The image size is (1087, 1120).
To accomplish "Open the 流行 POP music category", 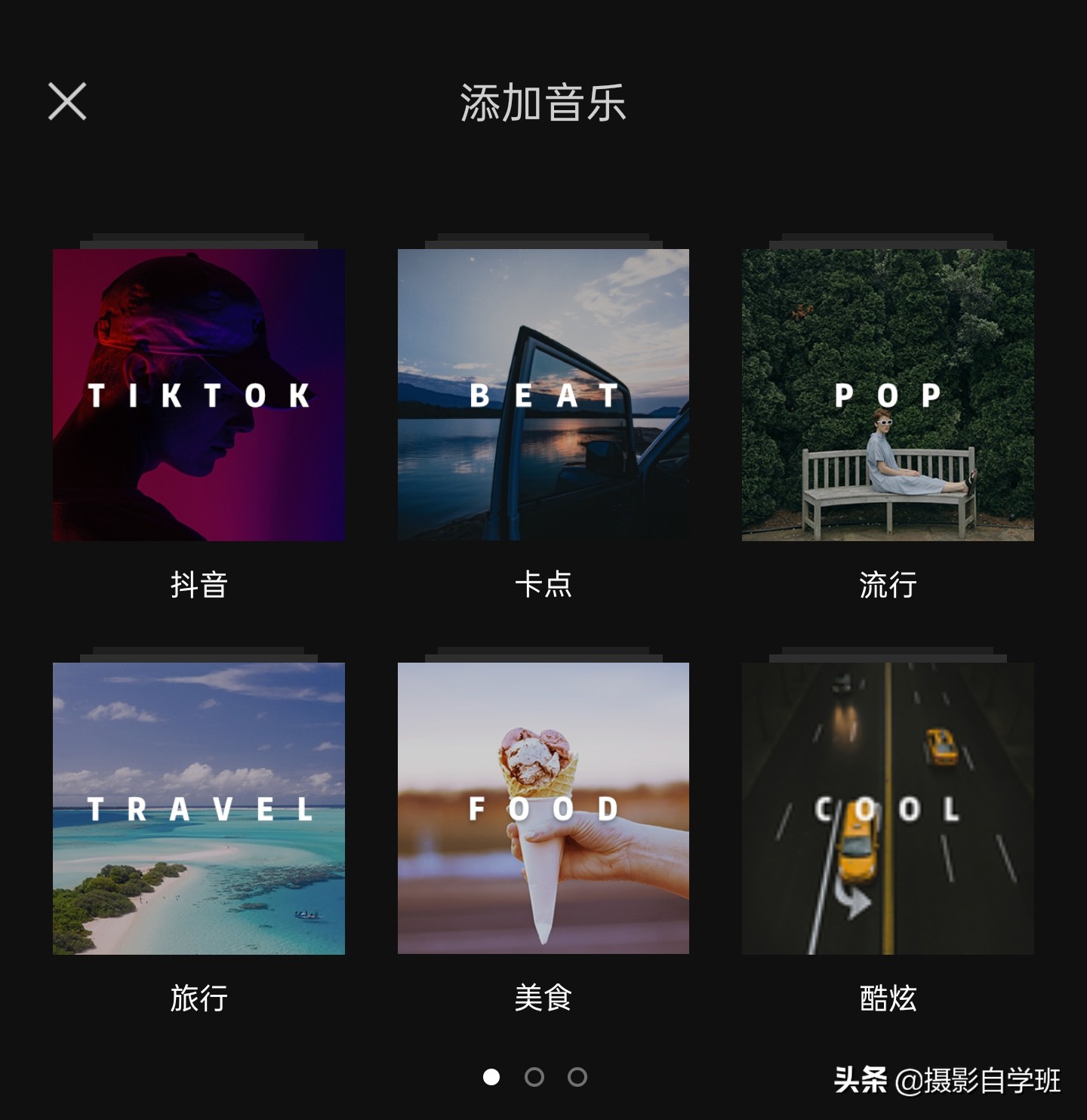I will 888,395.
